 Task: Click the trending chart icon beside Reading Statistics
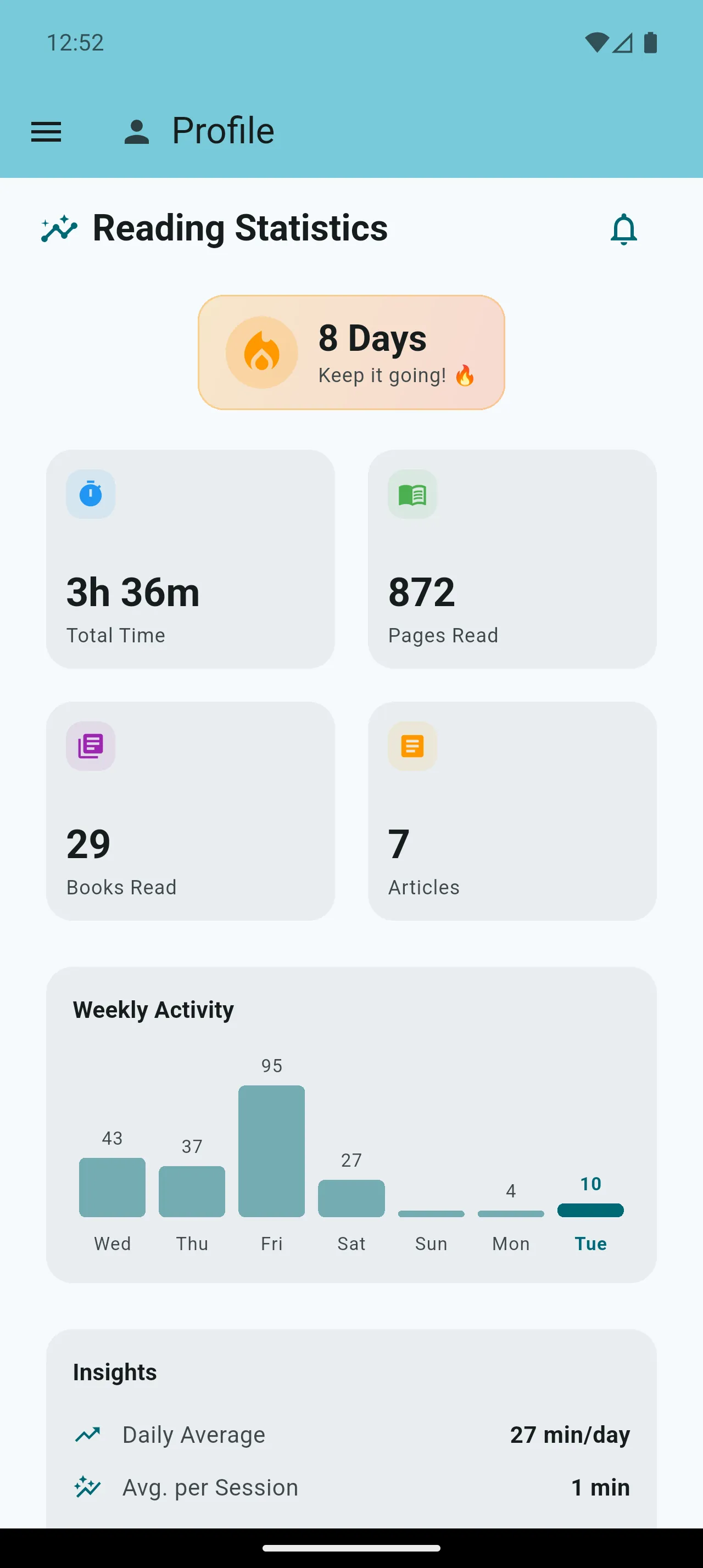pos(58,229)
